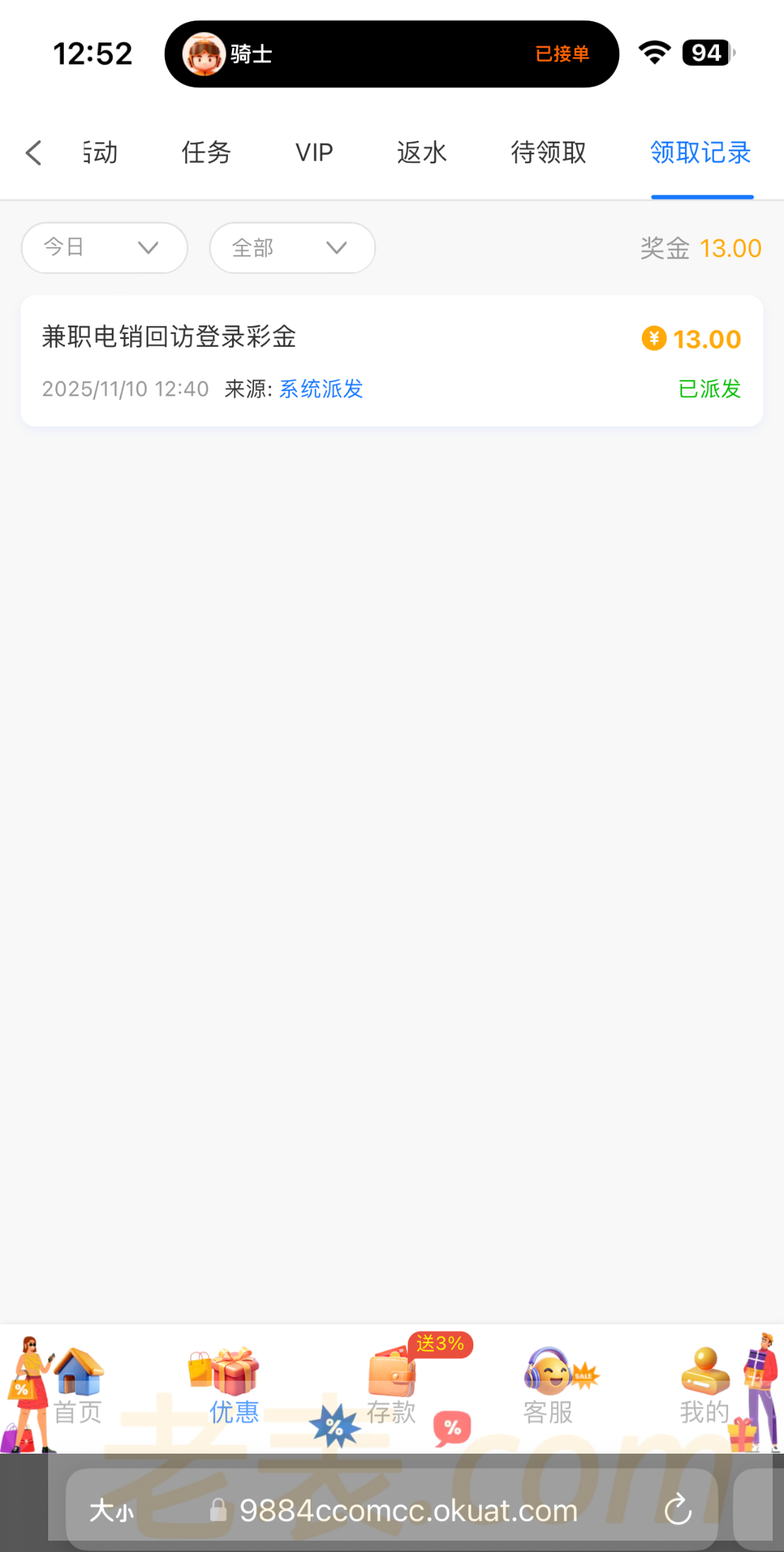Switch to the 待领取 tab
Screen dimensions: 784x1552
(x=548, y=153)
